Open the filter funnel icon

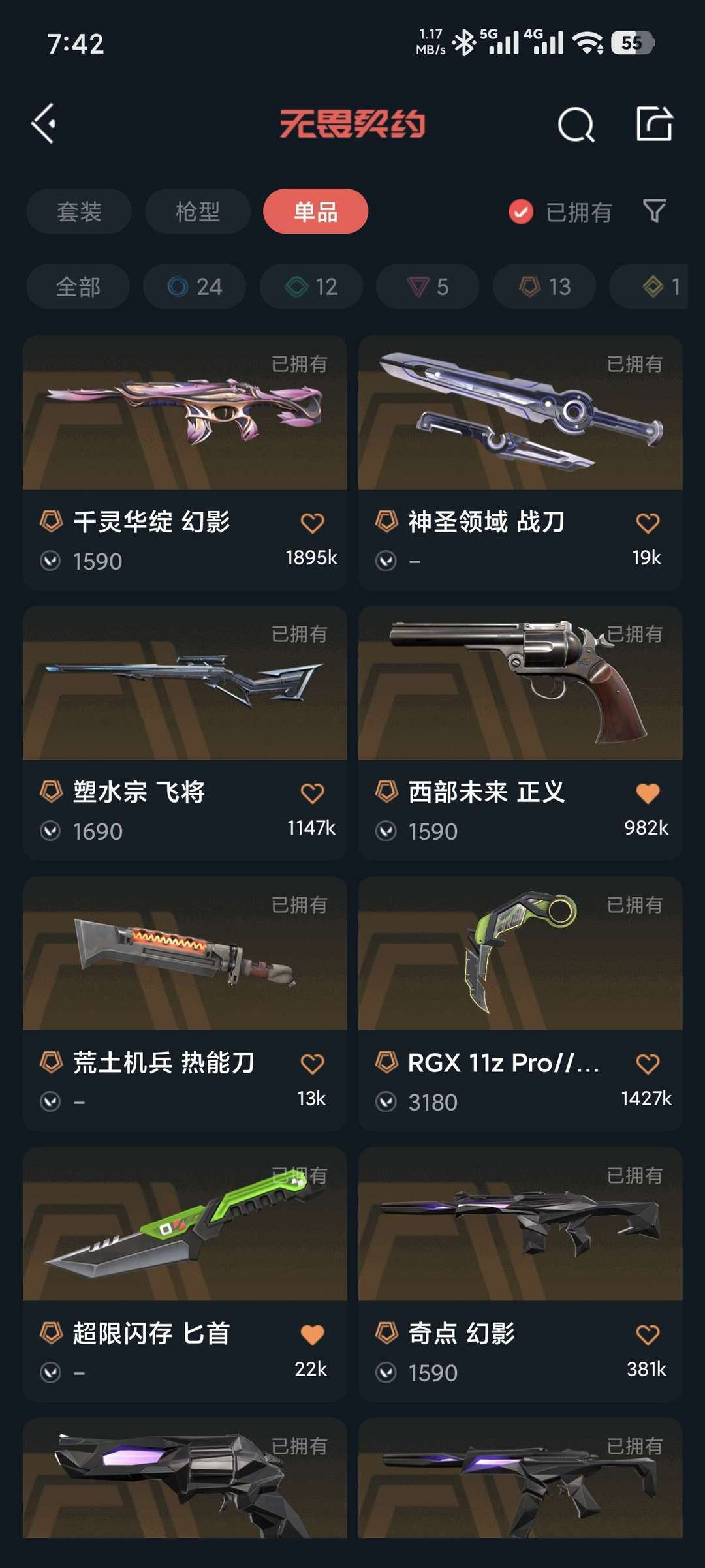(x=654, y=211)
